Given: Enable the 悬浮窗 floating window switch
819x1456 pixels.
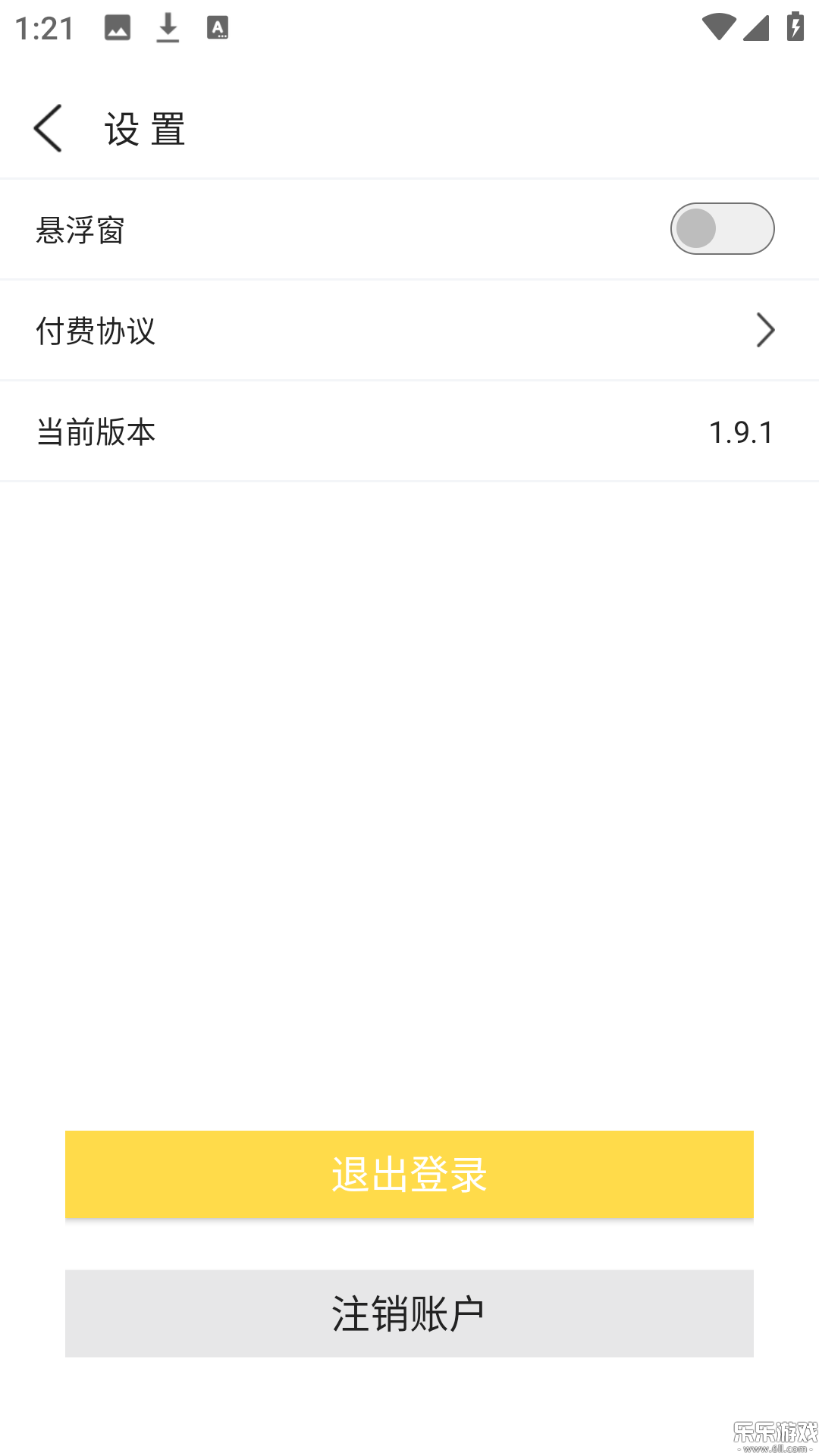Looking at the screenshot, I should [x=722, y=229].
